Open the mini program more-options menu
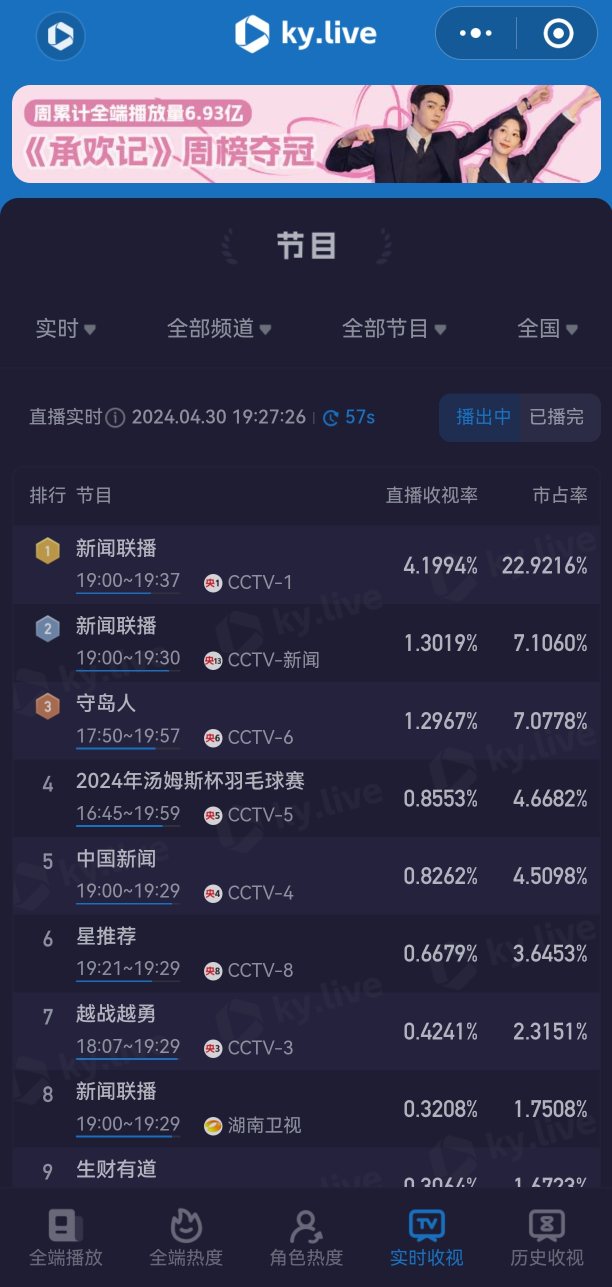 point(476,33)
